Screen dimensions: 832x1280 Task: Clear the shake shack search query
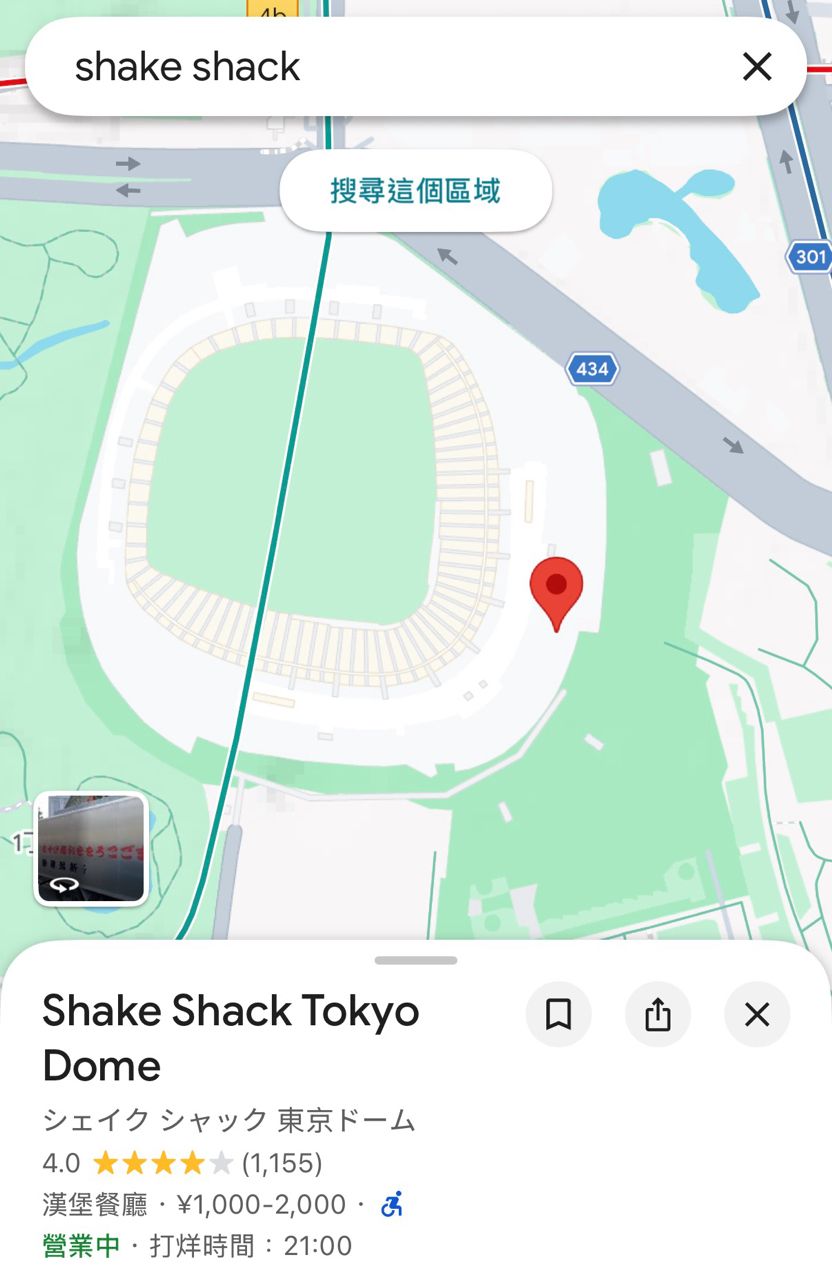click(x=757, y=68)
